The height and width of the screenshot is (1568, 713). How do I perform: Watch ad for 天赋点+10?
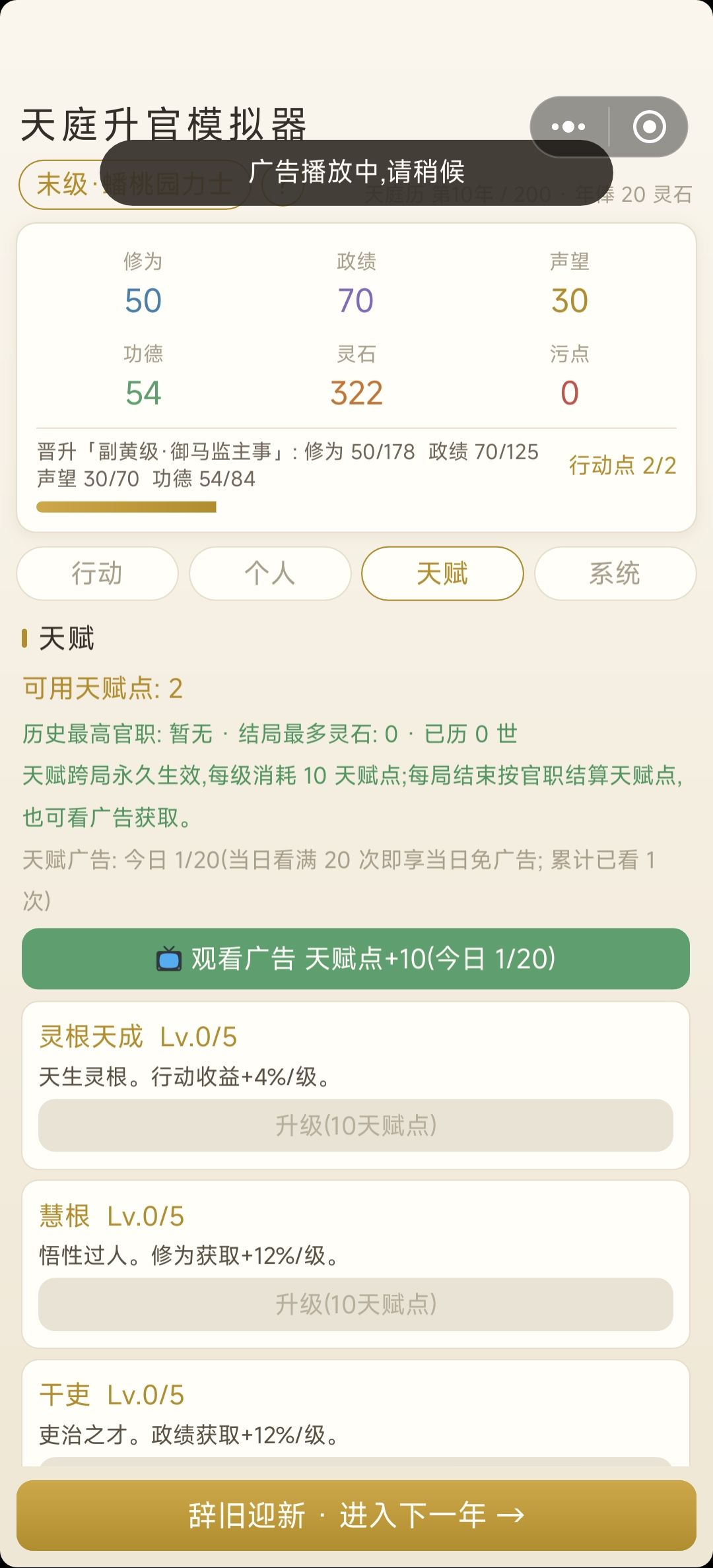click(x=356, y=959)
